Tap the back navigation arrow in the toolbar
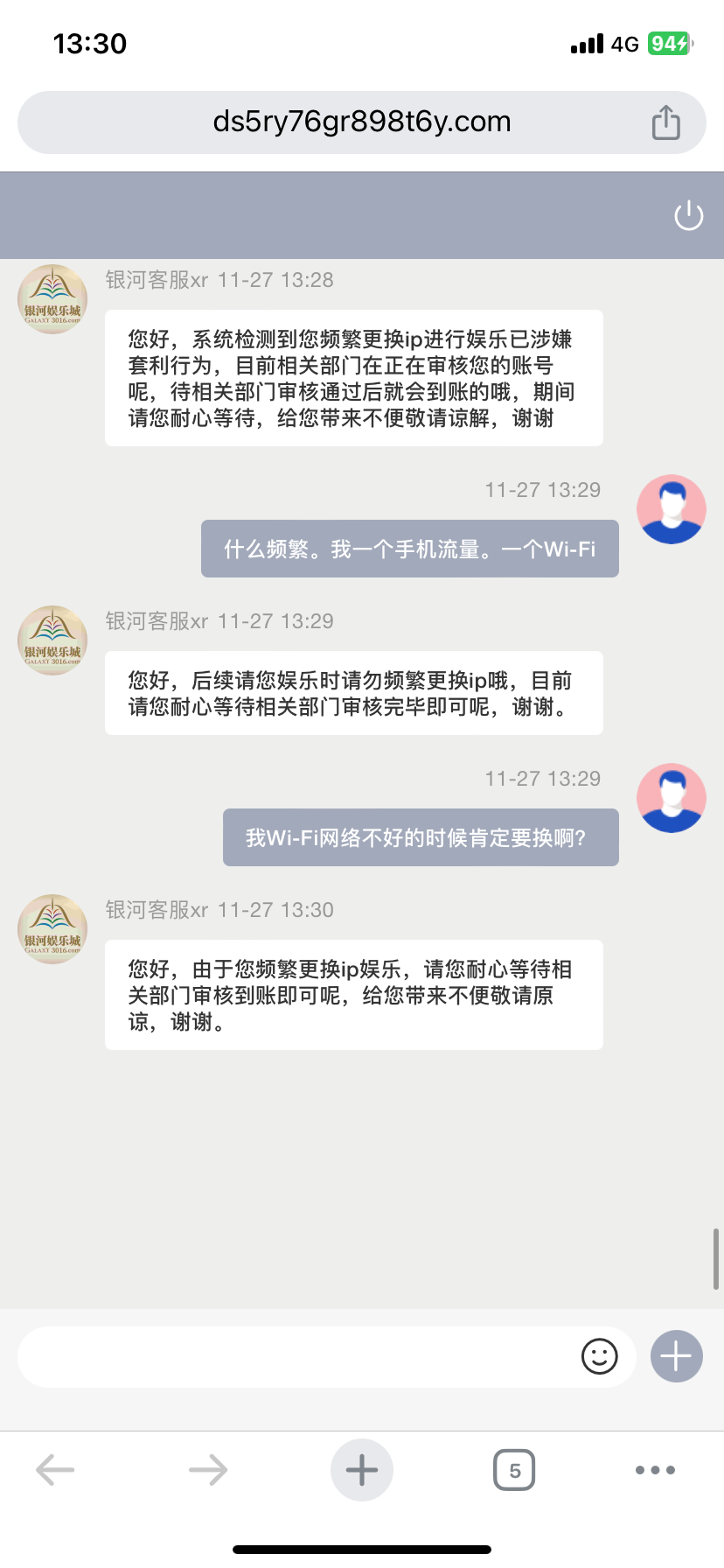 tap(54, 1470)
